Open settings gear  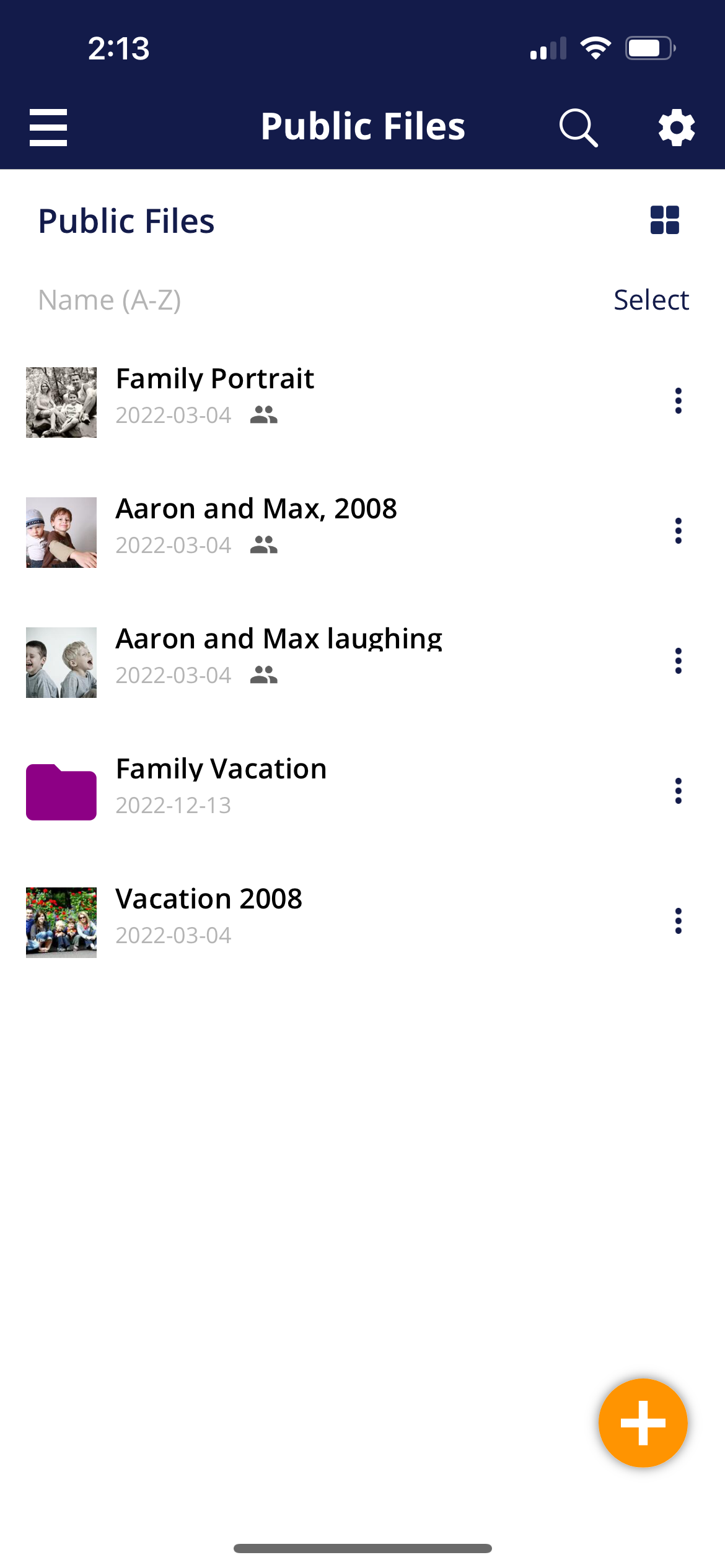pos(676,128)
